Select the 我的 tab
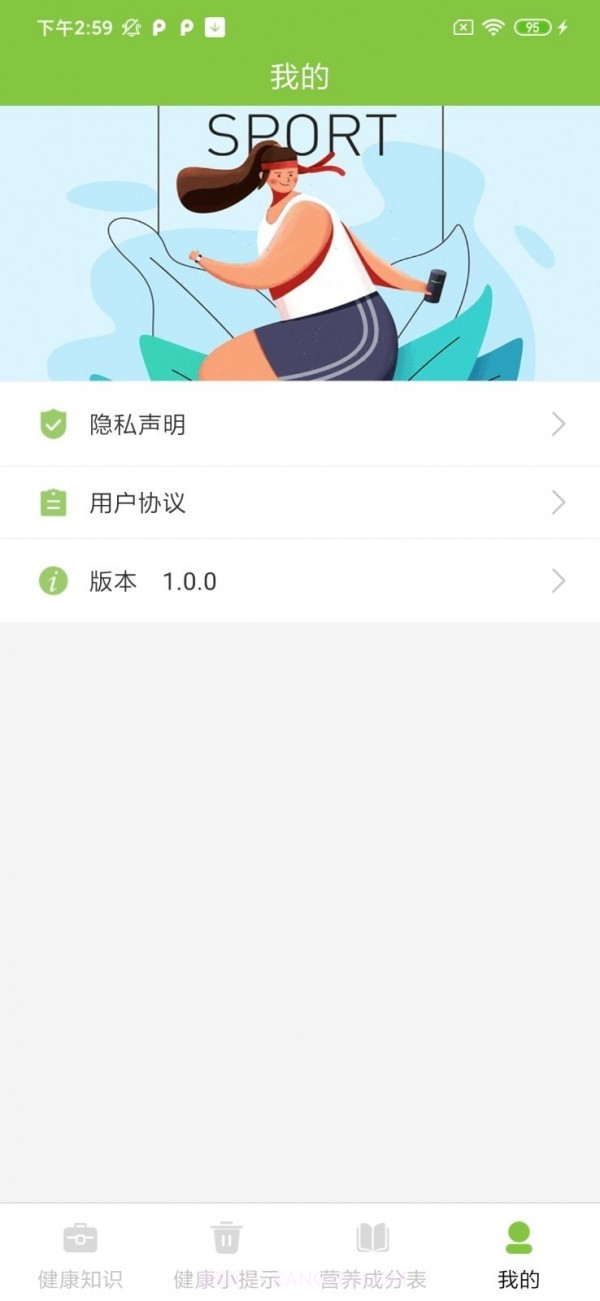600x1301 pixels. pyautogui.click(x=519, y=1253)
